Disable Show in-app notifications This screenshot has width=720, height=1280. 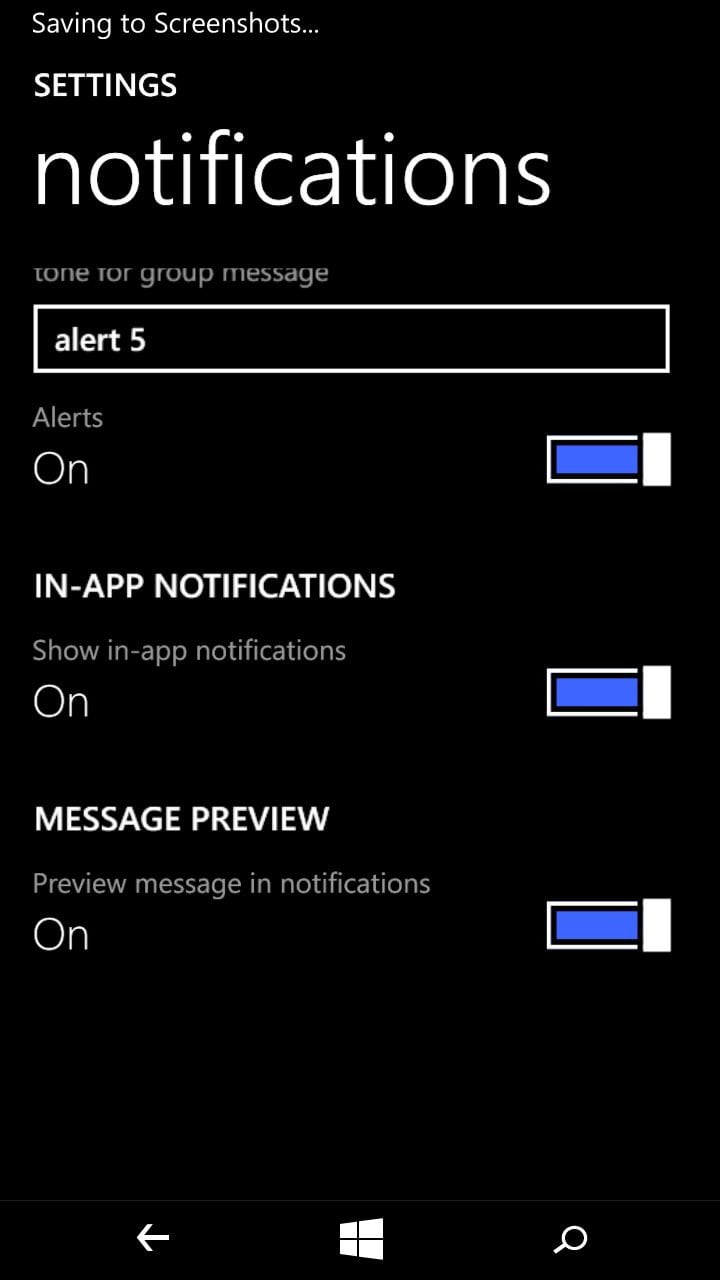point(608,693)
